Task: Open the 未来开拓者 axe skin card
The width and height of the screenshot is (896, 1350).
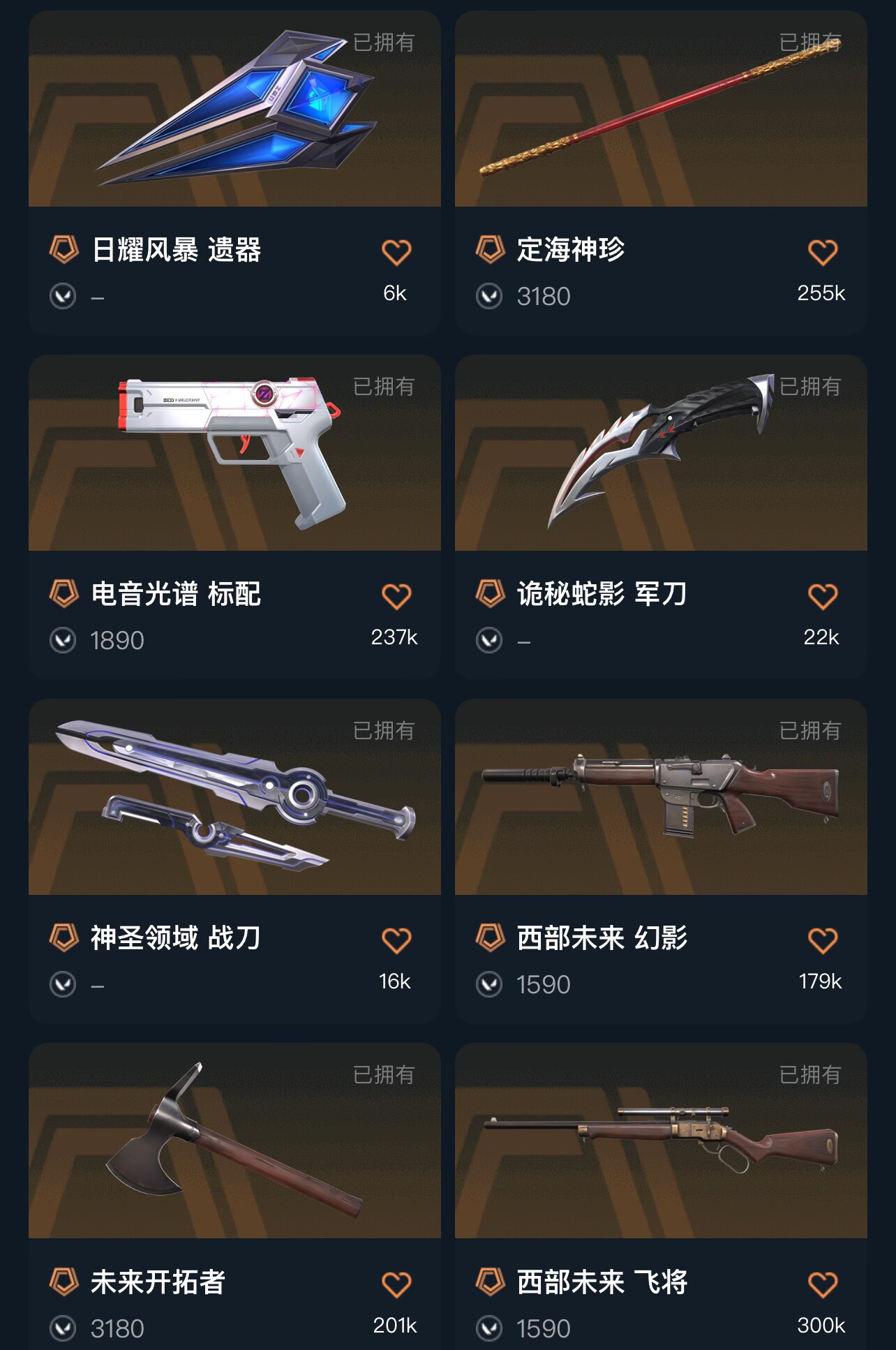Action: (234, 1141)
